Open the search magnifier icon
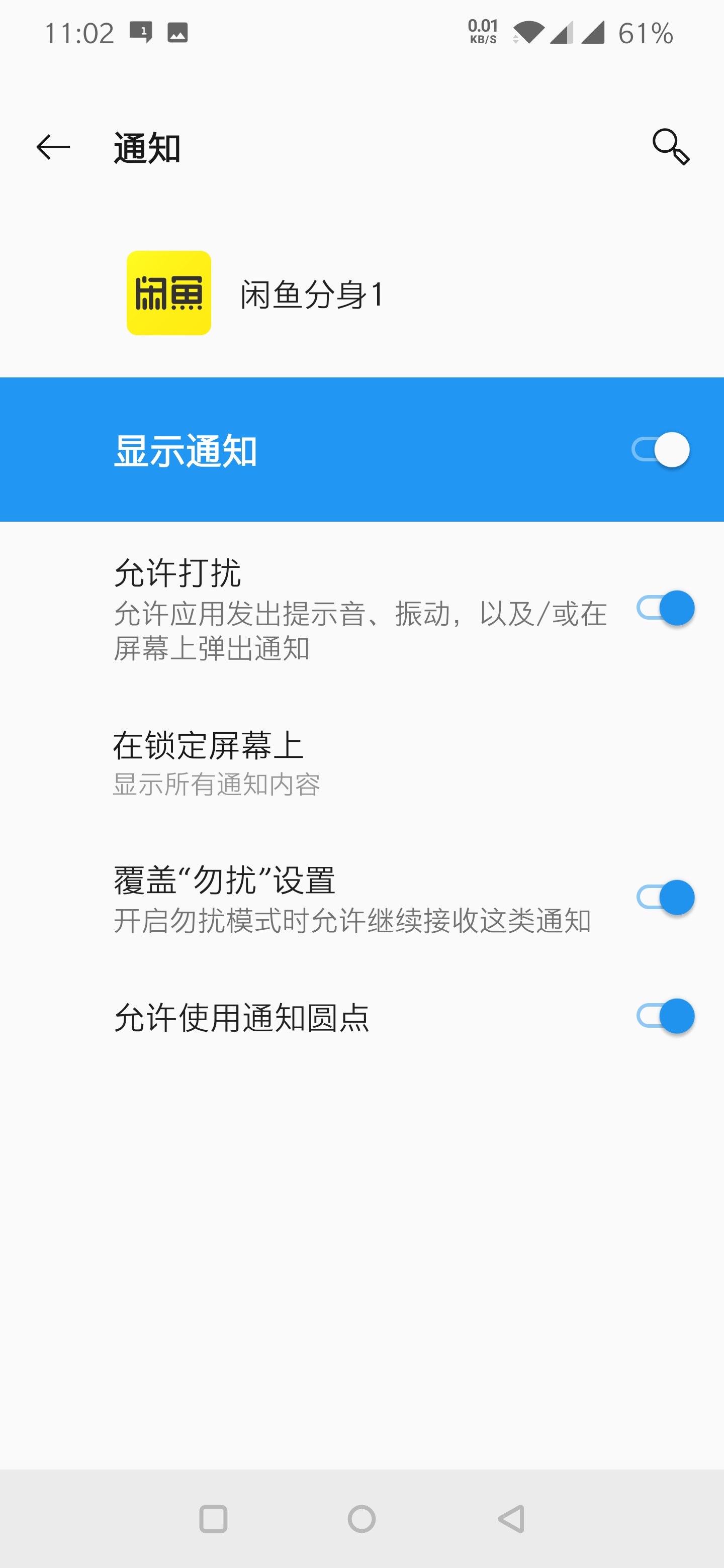The image size is (724, 1568). (670, 147)
